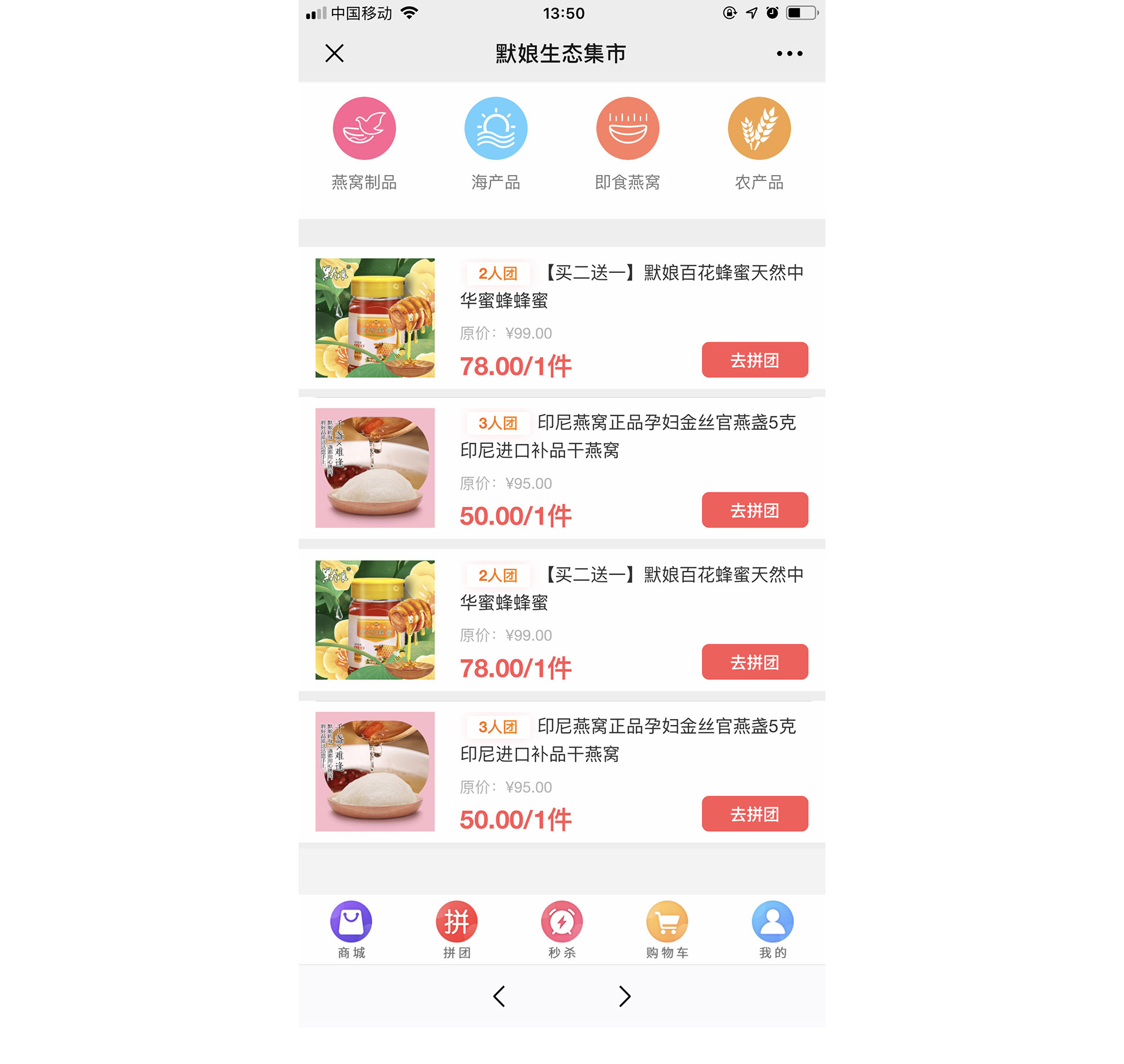This screenshot has width=1124, height=1064.
Task: Open the 燕窝制品 category
Action: coord(364,129)
